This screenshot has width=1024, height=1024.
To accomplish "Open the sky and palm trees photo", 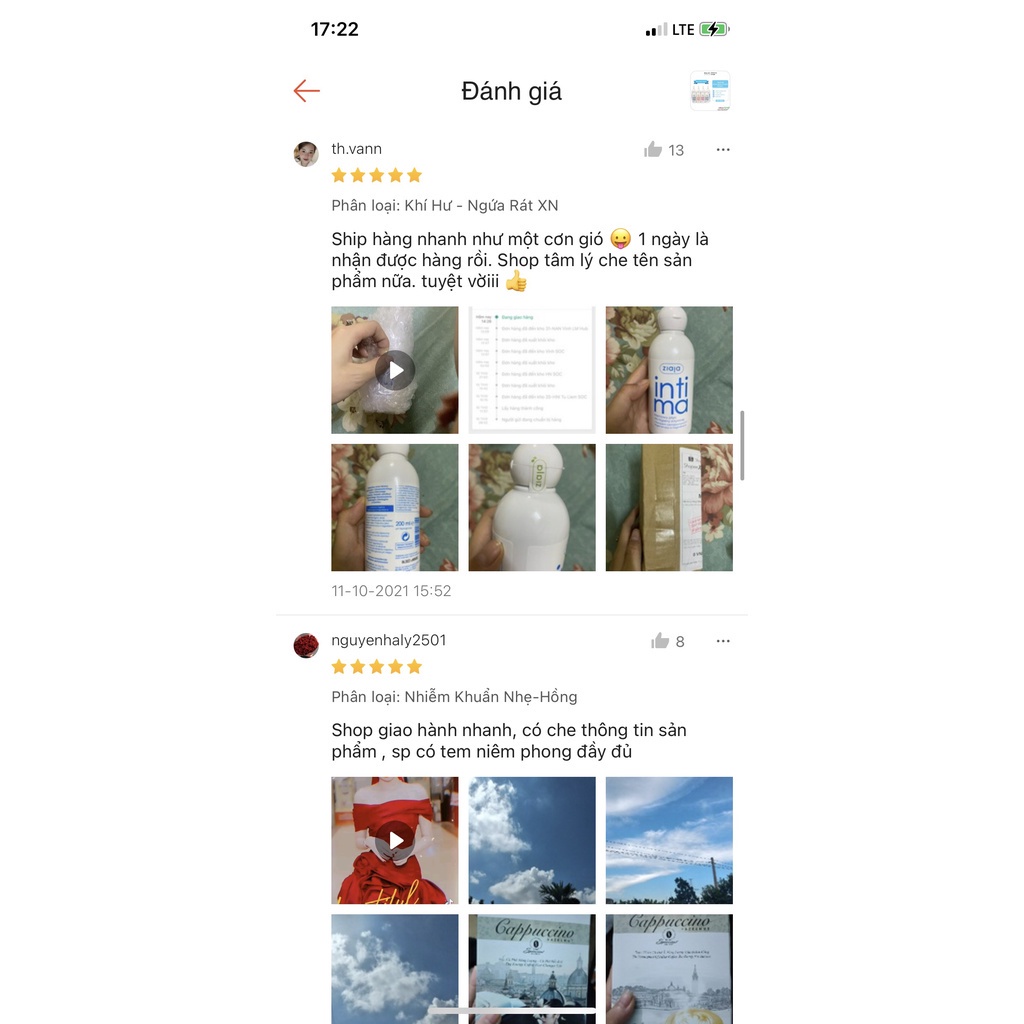I will pos(532,840).
